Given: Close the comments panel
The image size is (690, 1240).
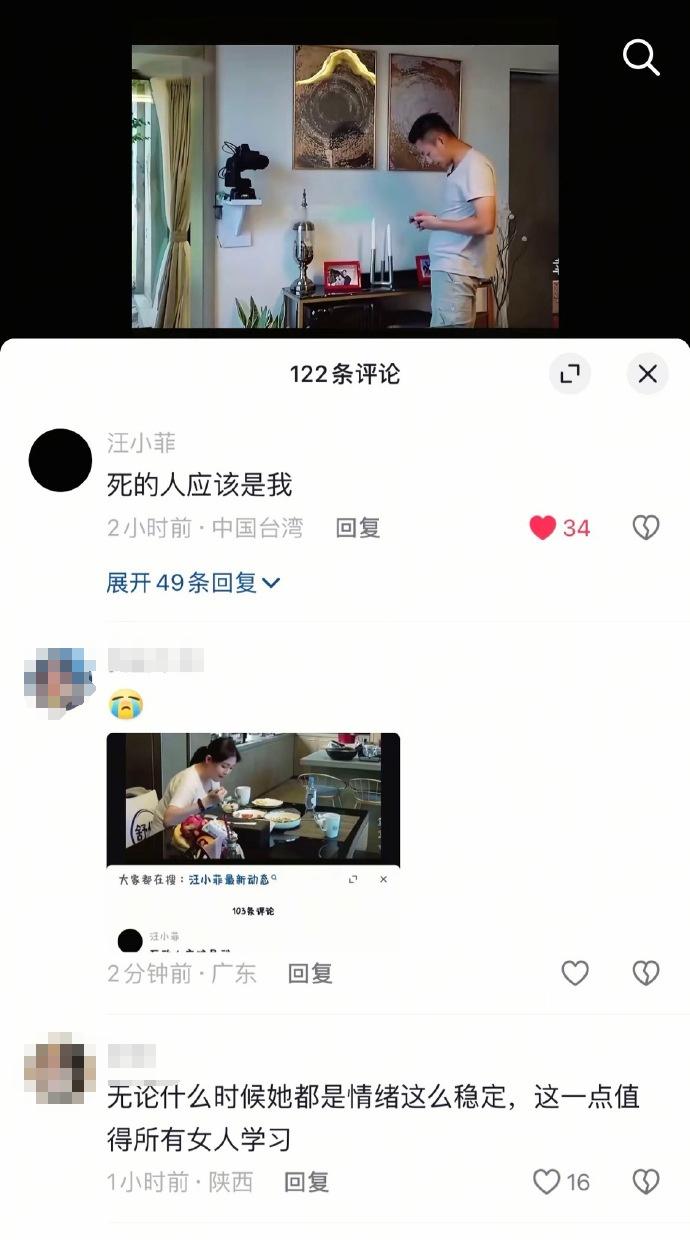Looking at the screenshot, I should pos(648,374).
